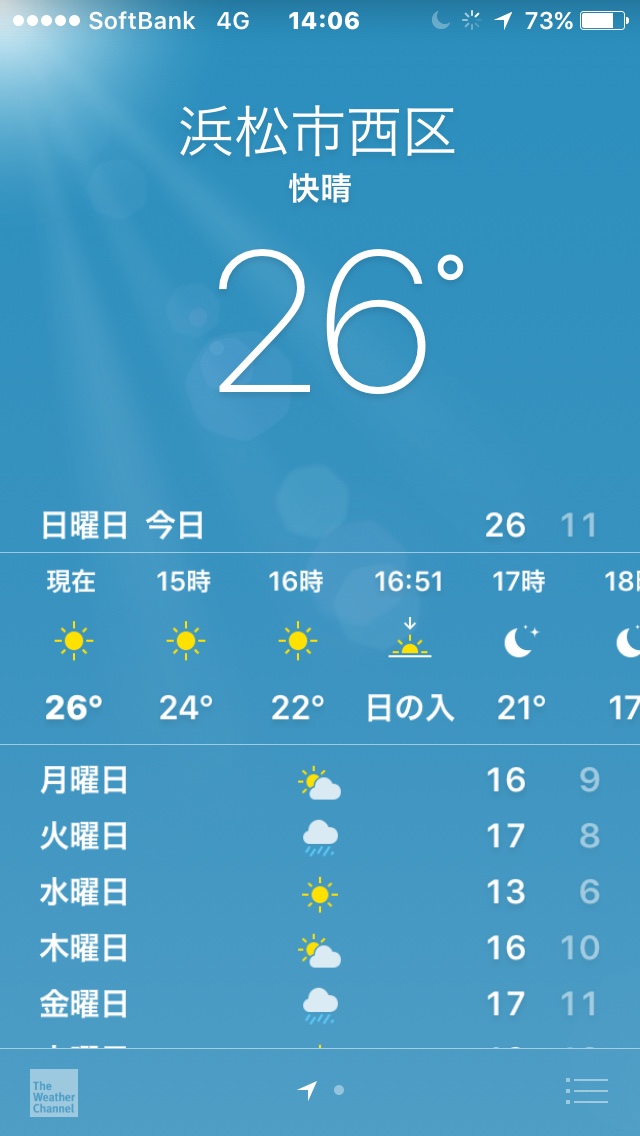Viewport: 640px width, 1136px height.
Task: Open The Weather Channel link
Action: (54, 1093)
